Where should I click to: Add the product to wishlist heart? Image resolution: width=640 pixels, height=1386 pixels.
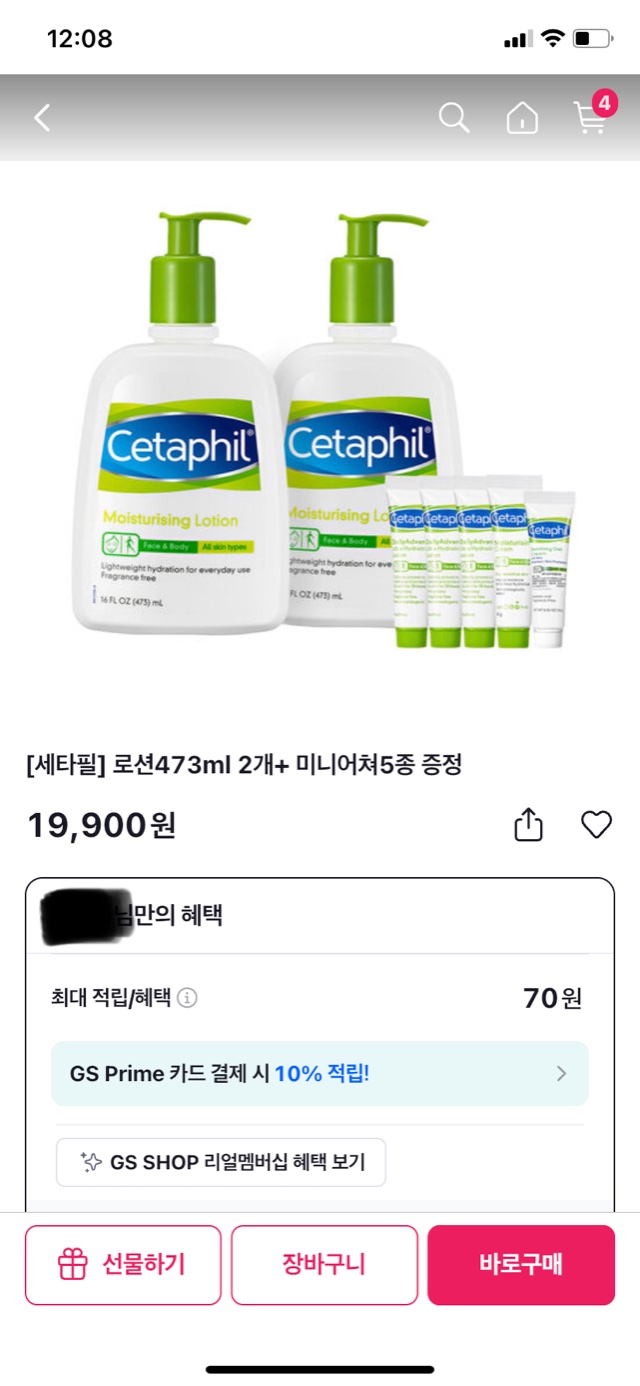click(596, 825)
